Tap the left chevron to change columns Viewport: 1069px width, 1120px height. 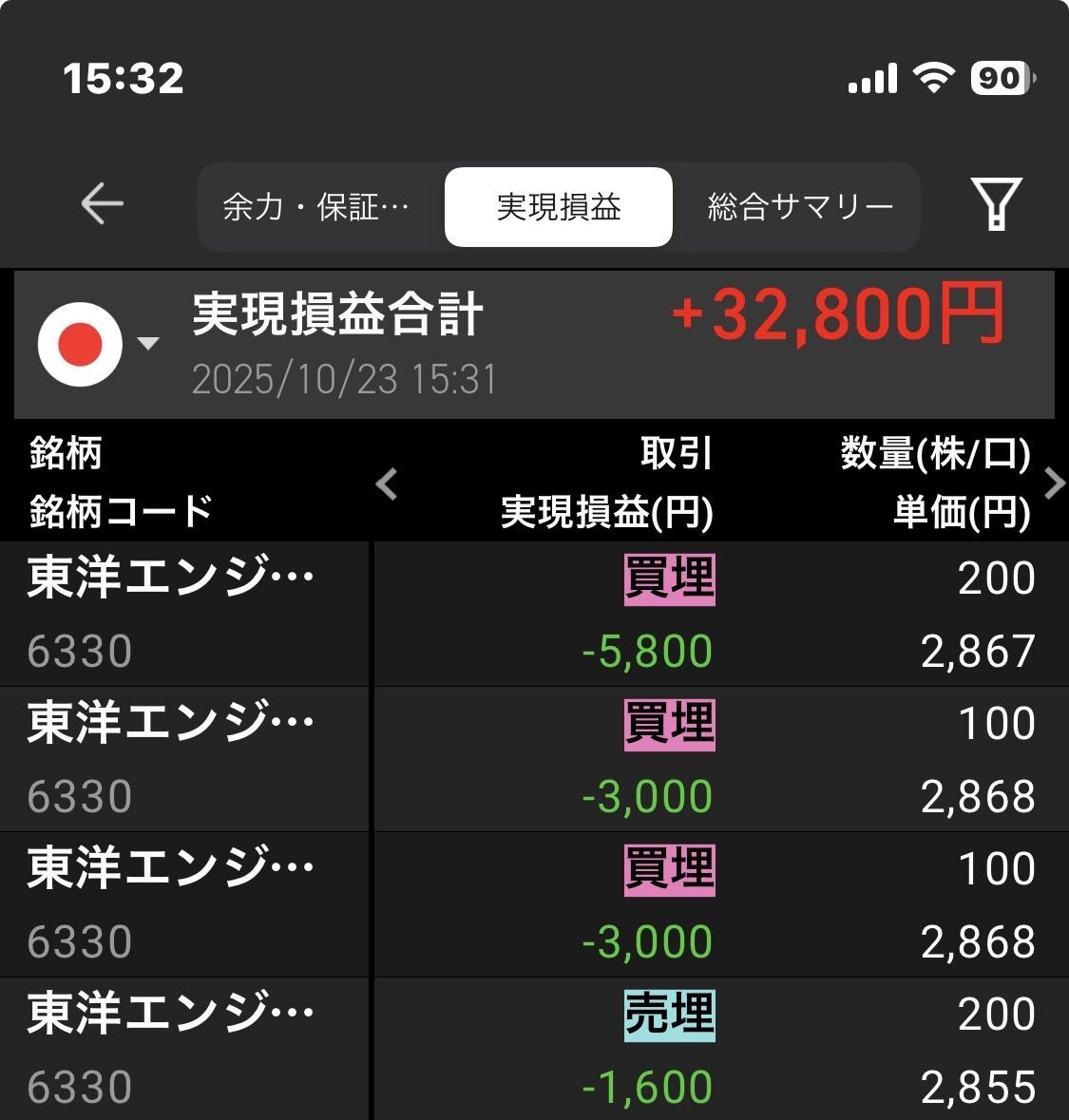pos(387,484)
